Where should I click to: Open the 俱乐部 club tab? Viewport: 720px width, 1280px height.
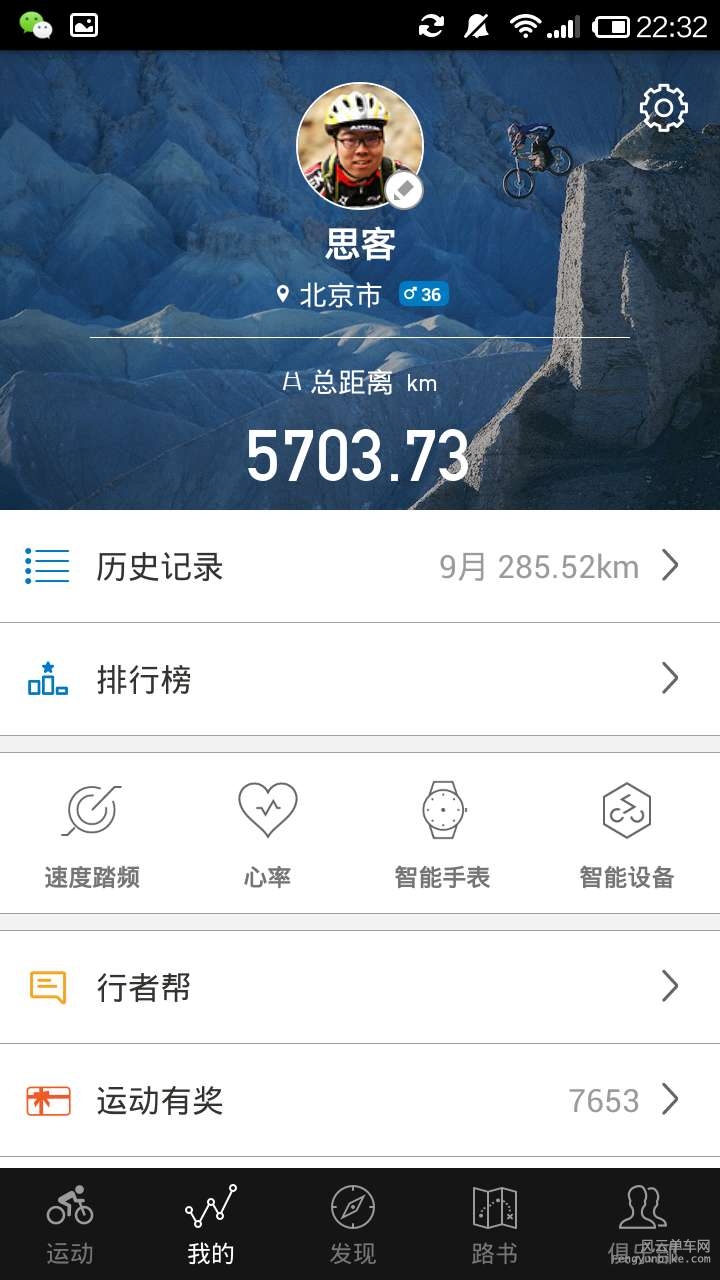[642, 1224]
